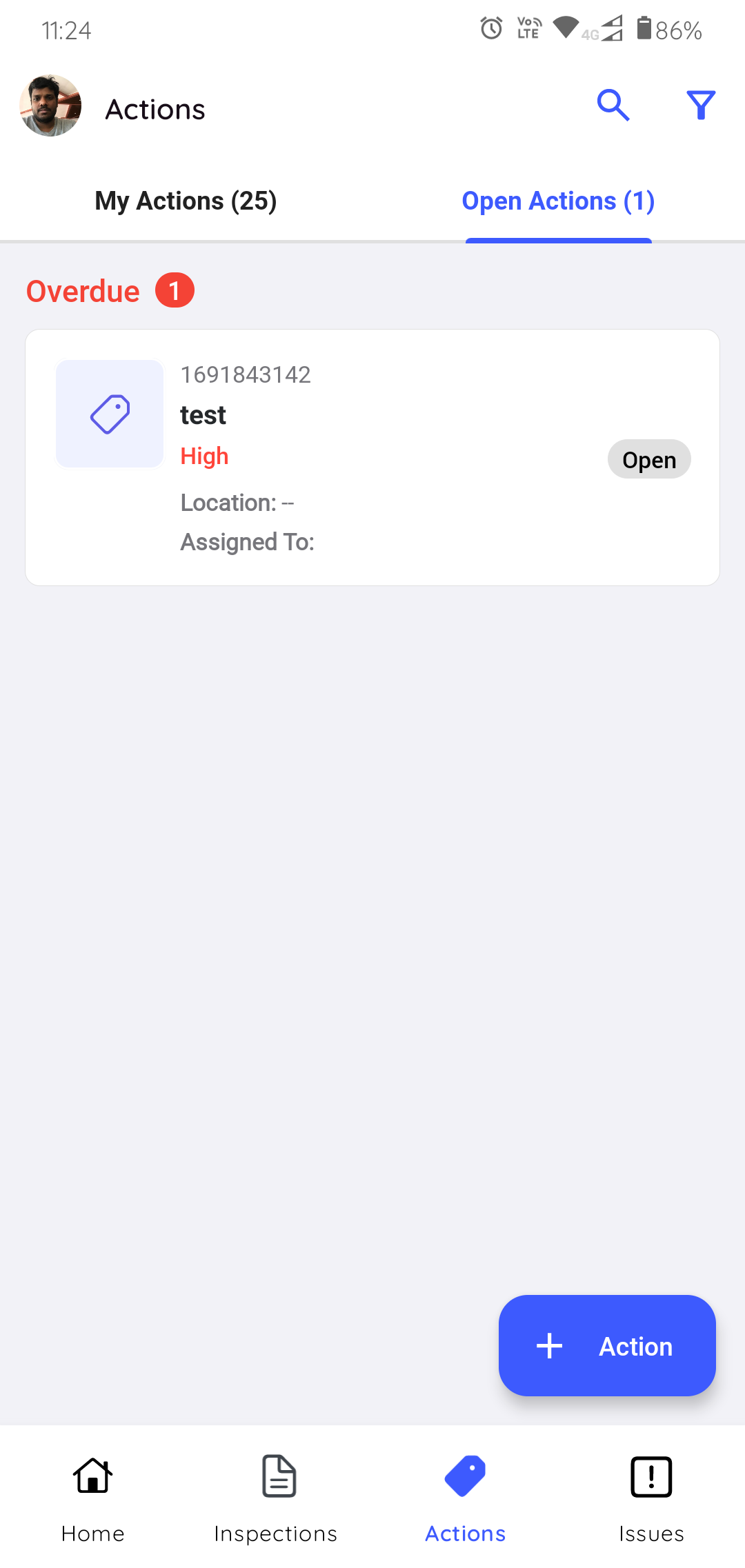Open the search icon
Viewport: 745px width, 1568px height.
pos(613,105)
